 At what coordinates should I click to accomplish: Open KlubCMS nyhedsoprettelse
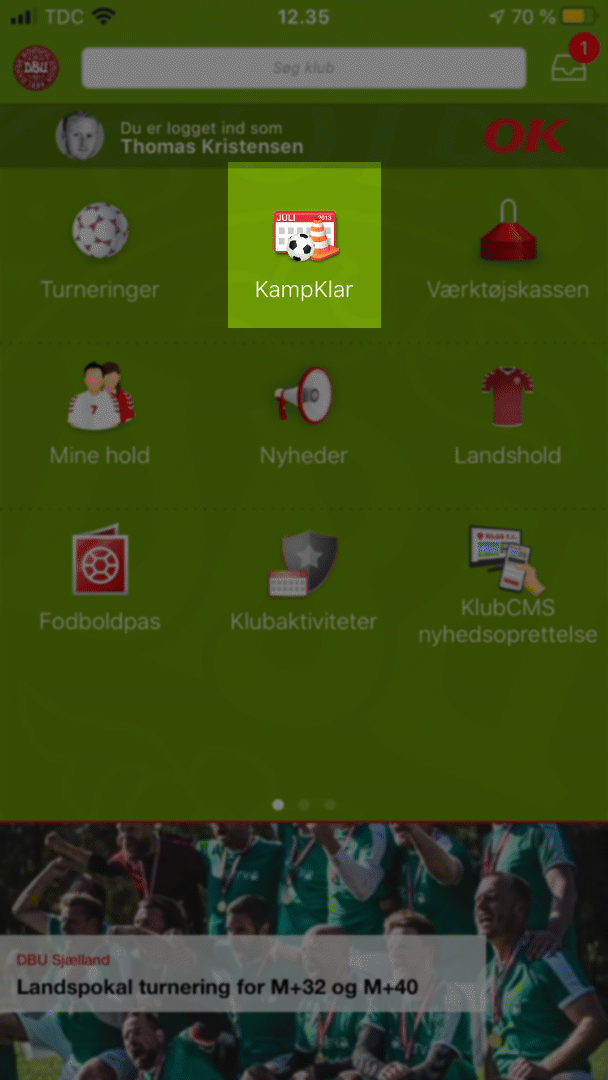pyautogui.click(x=507, y=585)
